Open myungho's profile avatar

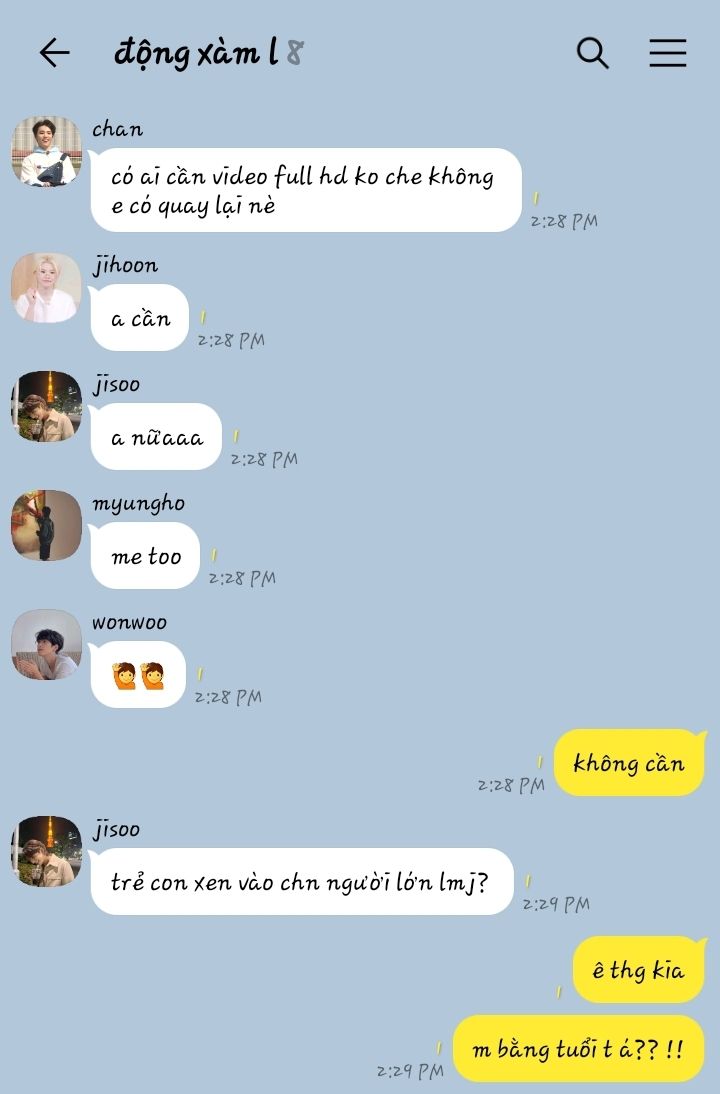click(46, 526)
